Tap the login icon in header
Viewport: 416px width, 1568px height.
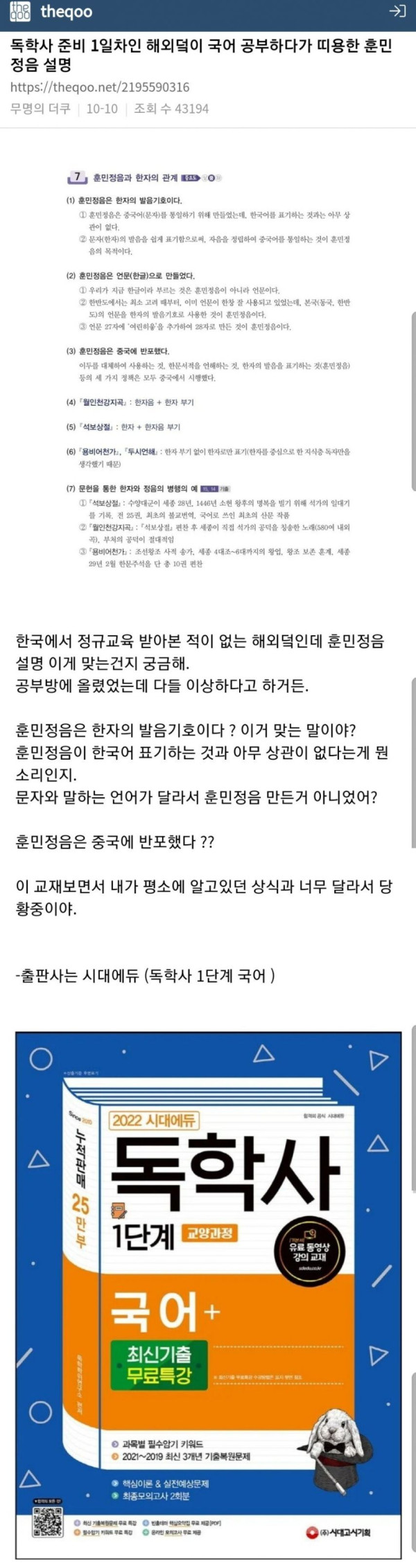[x=397, y=11]
